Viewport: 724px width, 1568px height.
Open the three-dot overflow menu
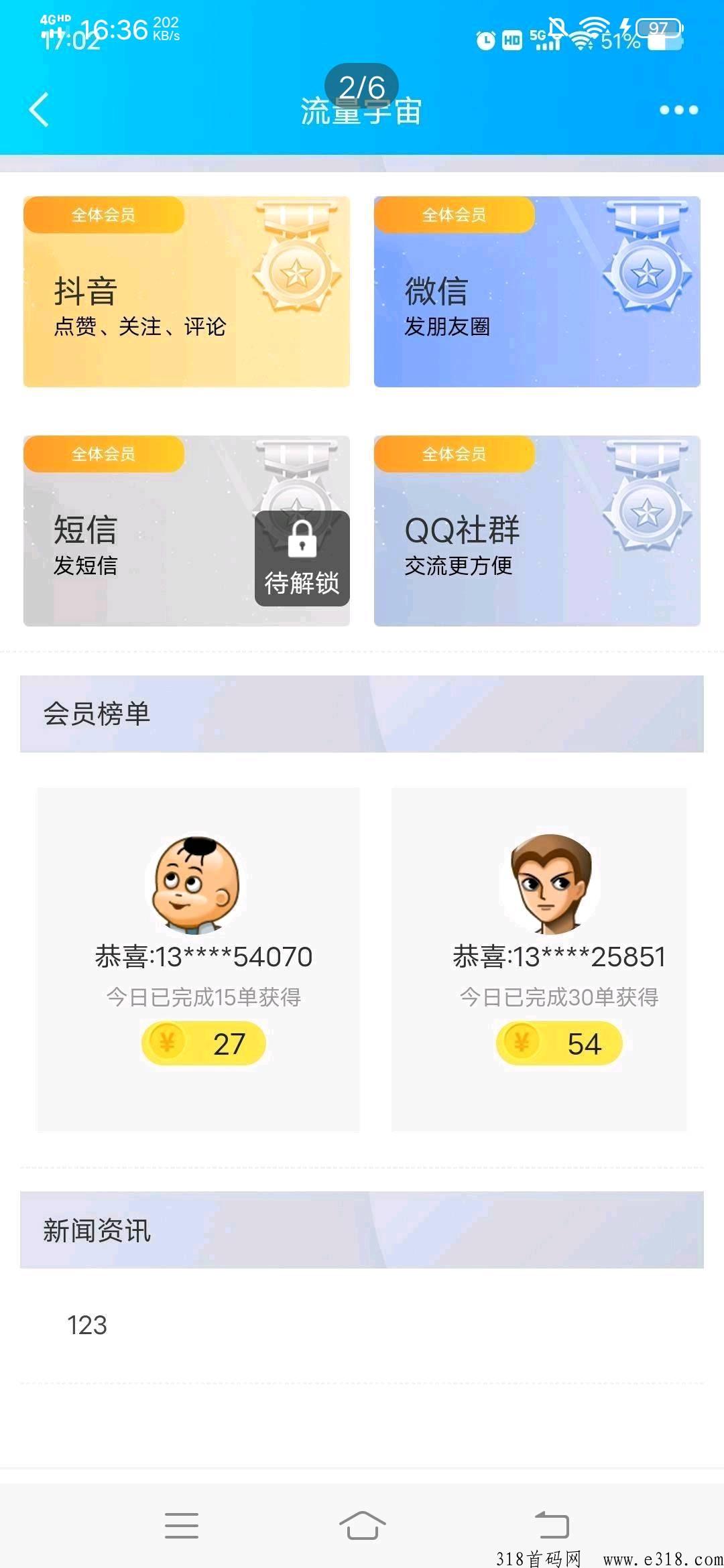click(x=678, y=110)
